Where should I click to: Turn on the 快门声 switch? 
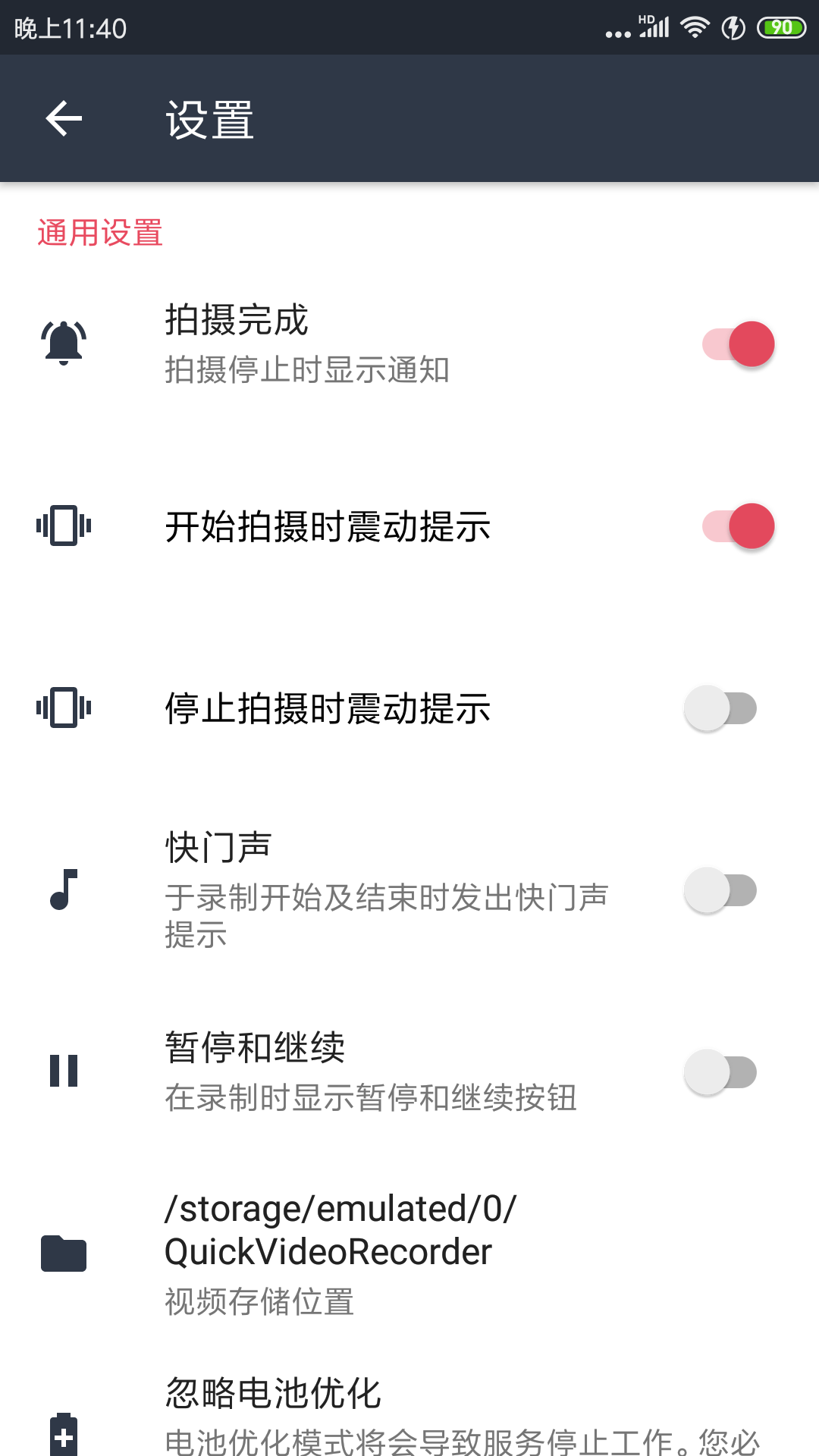tap(720, 890)
